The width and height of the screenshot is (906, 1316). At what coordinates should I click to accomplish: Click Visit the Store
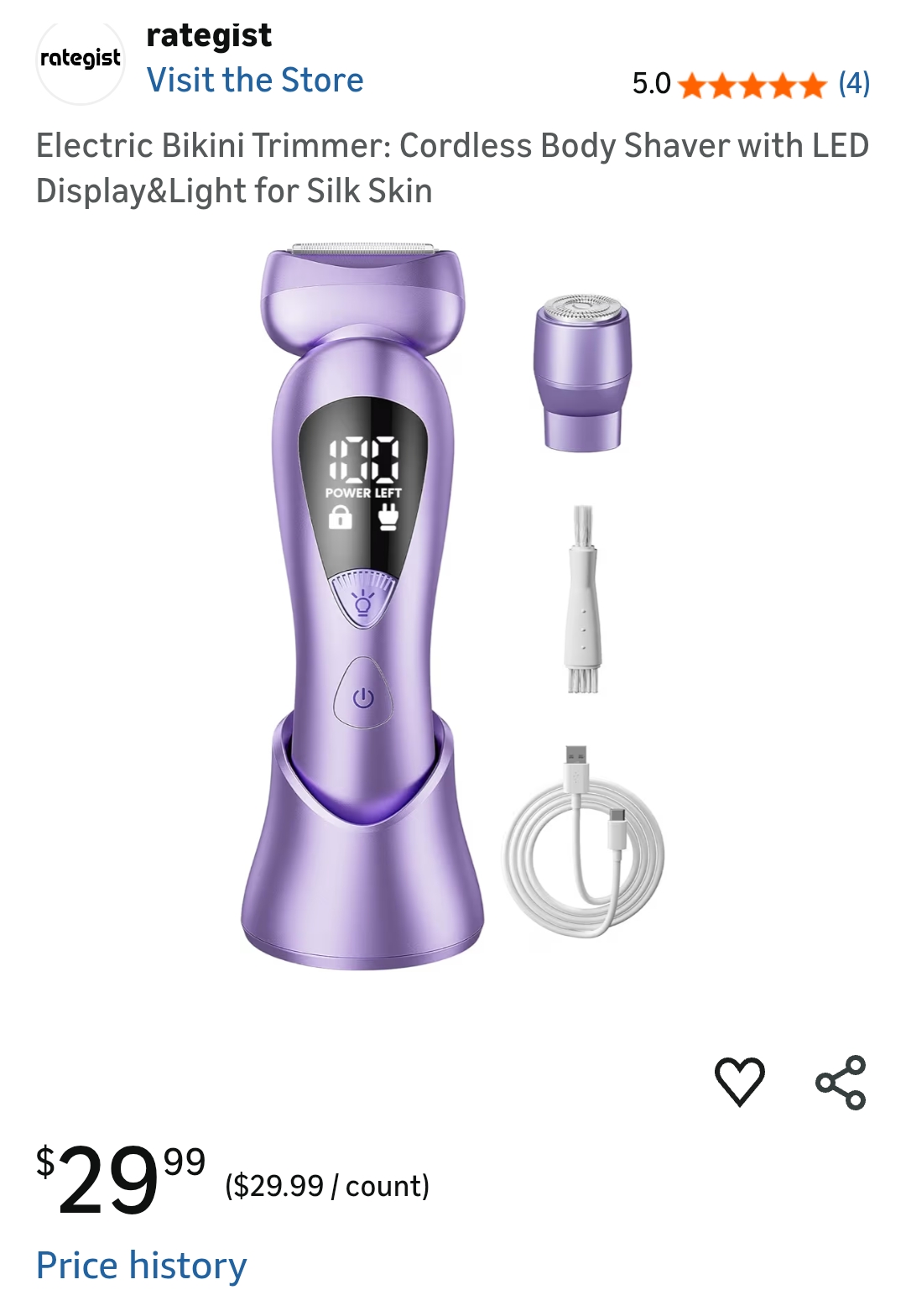254,81
